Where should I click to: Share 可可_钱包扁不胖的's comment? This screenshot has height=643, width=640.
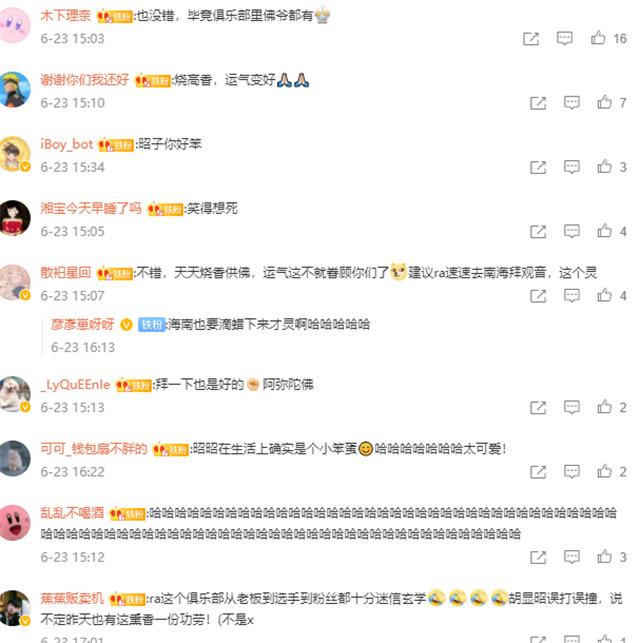537,471
